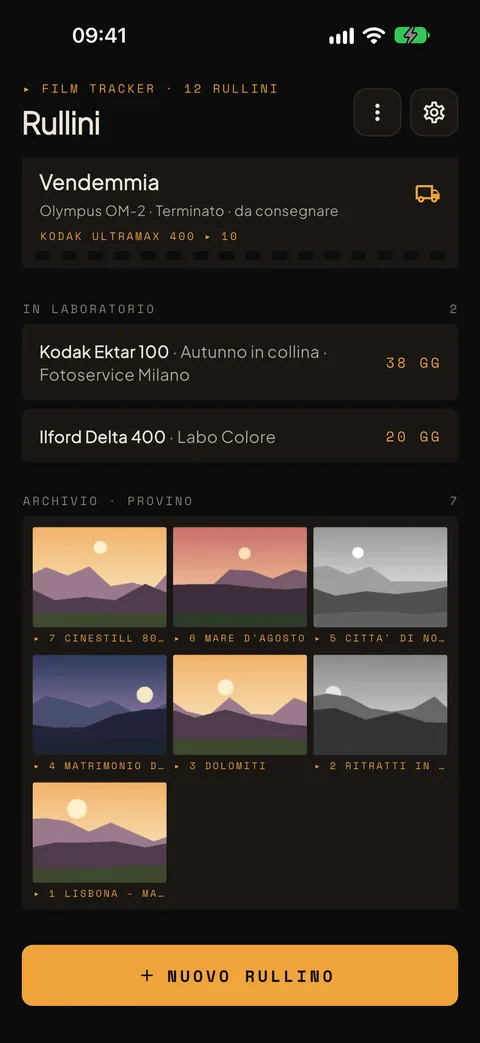This screenshot has width=480, height=1043.
Task: Open settings via the gear icon
Action: (434, 112)
